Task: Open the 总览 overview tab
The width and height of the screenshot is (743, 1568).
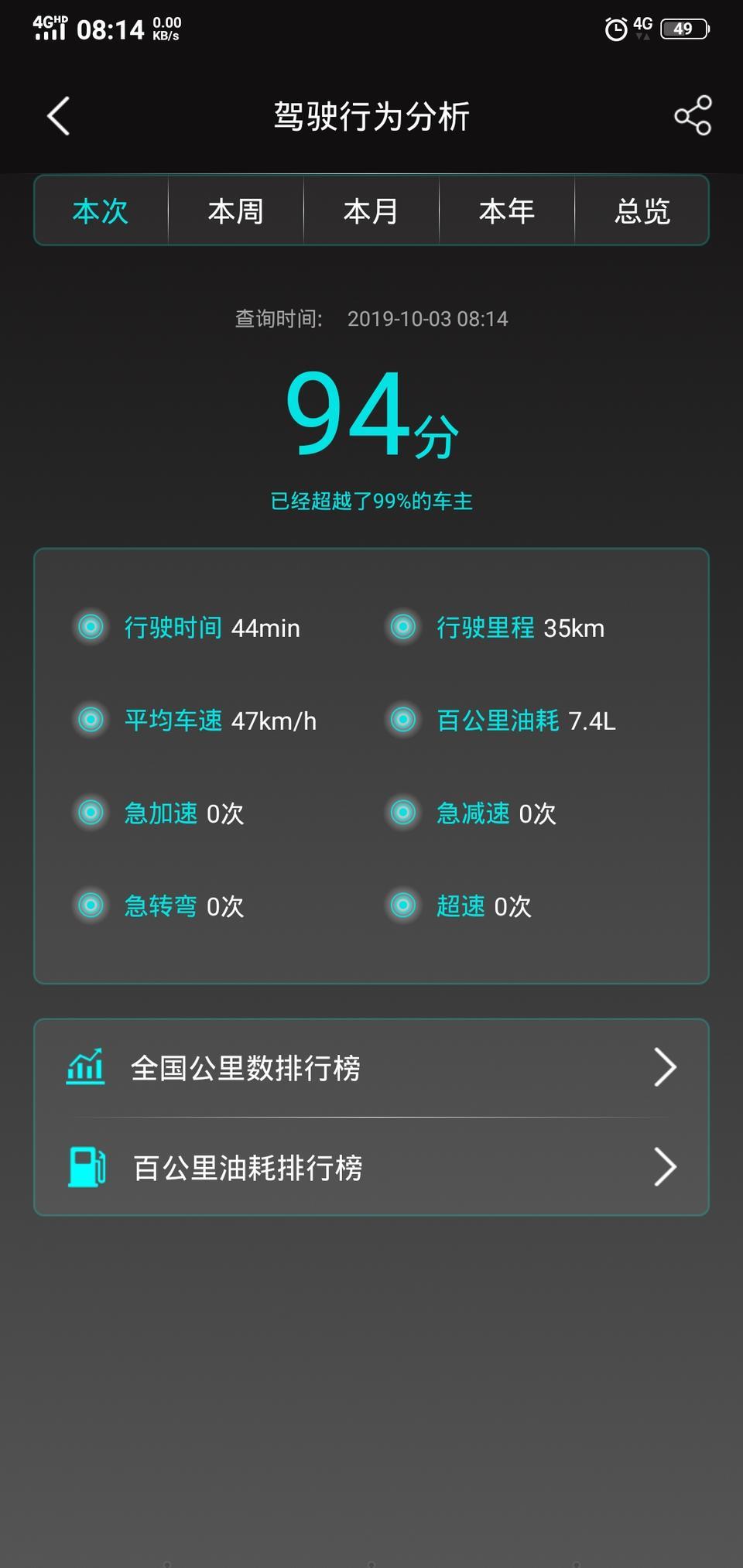Action: tap(642, 211)
